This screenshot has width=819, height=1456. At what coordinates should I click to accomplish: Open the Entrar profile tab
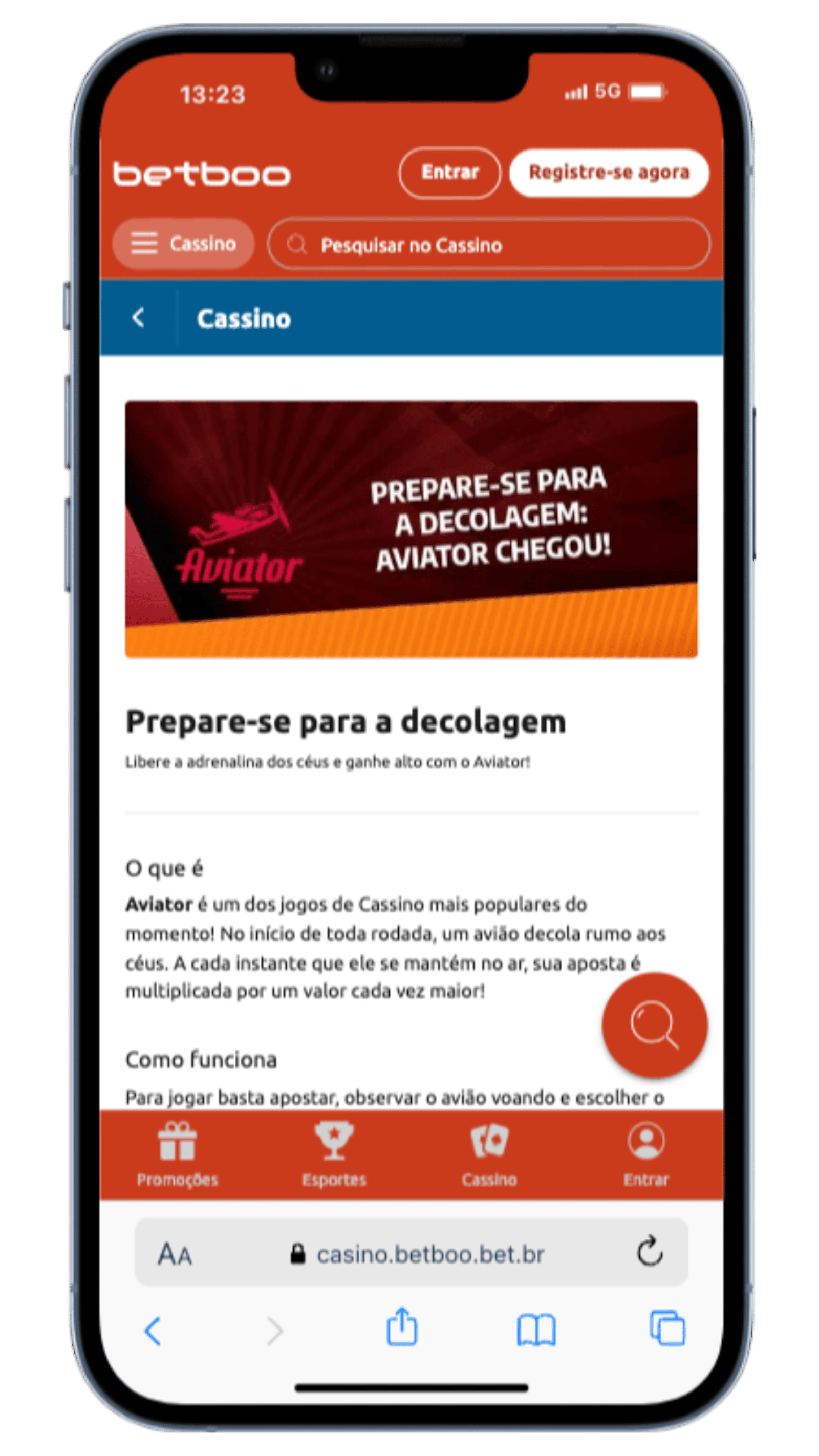[x=645, y=1155]
